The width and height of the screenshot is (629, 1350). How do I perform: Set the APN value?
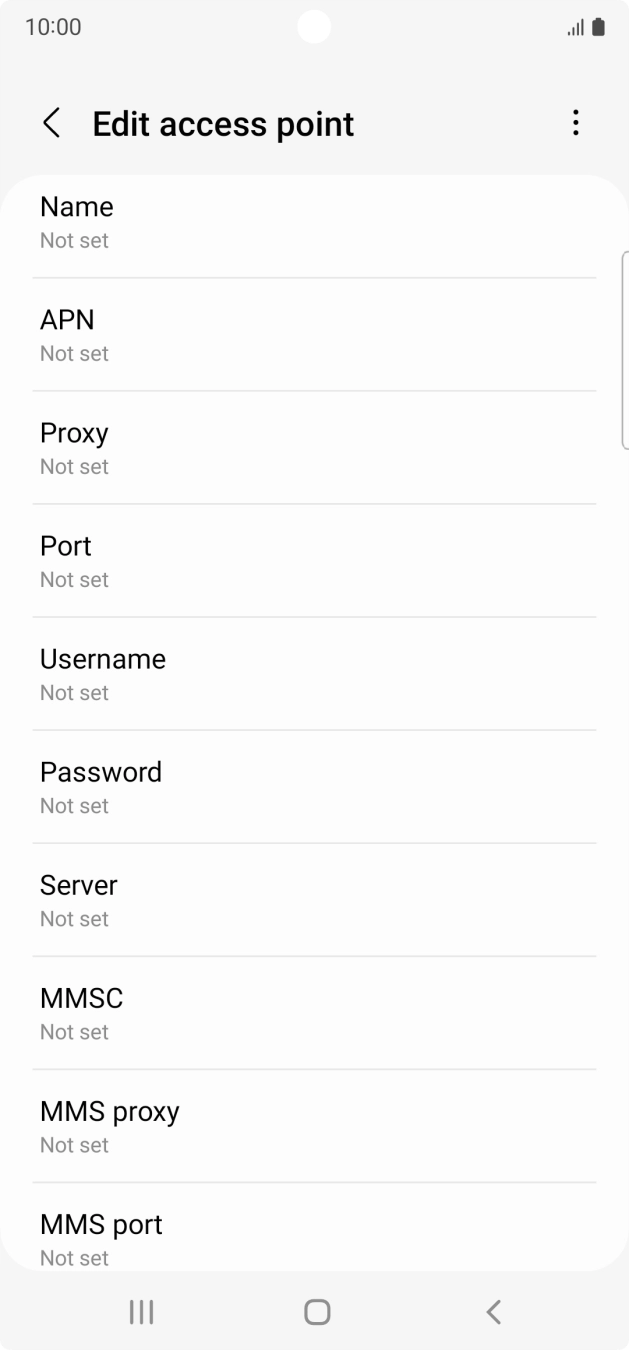tap(314, 335)
